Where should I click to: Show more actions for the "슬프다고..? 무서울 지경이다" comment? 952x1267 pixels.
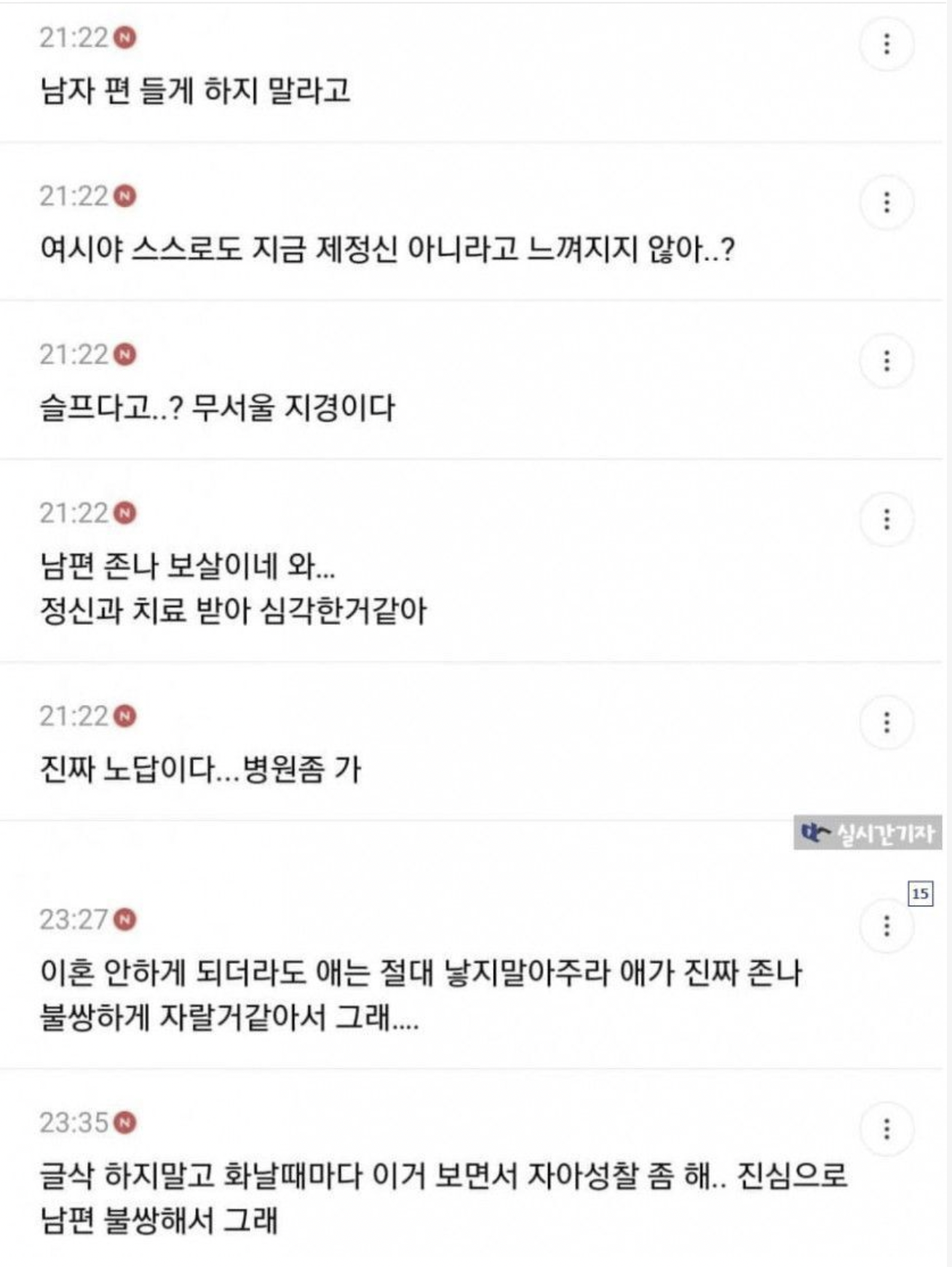[x=886, y=360]
